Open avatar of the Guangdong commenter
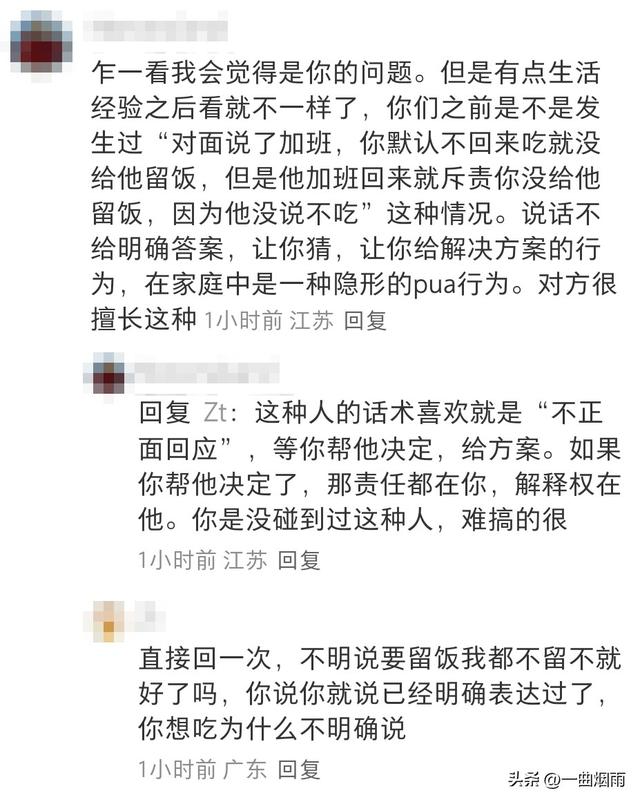This screenshot has width=640, height=802. 108,620
